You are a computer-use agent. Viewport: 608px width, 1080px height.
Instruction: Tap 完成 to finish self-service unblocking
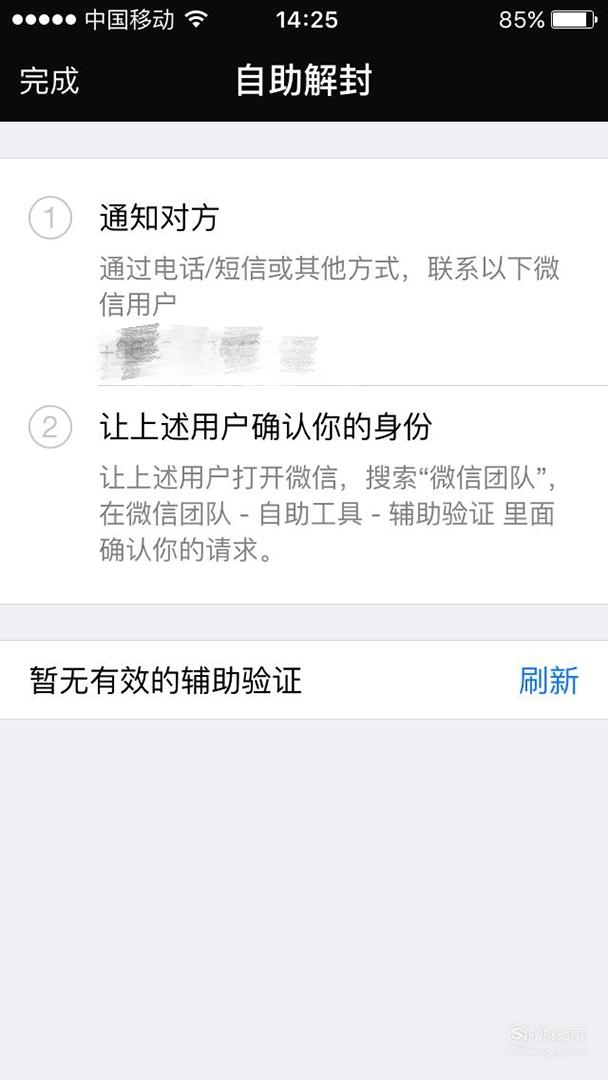(x=49, y=81)
